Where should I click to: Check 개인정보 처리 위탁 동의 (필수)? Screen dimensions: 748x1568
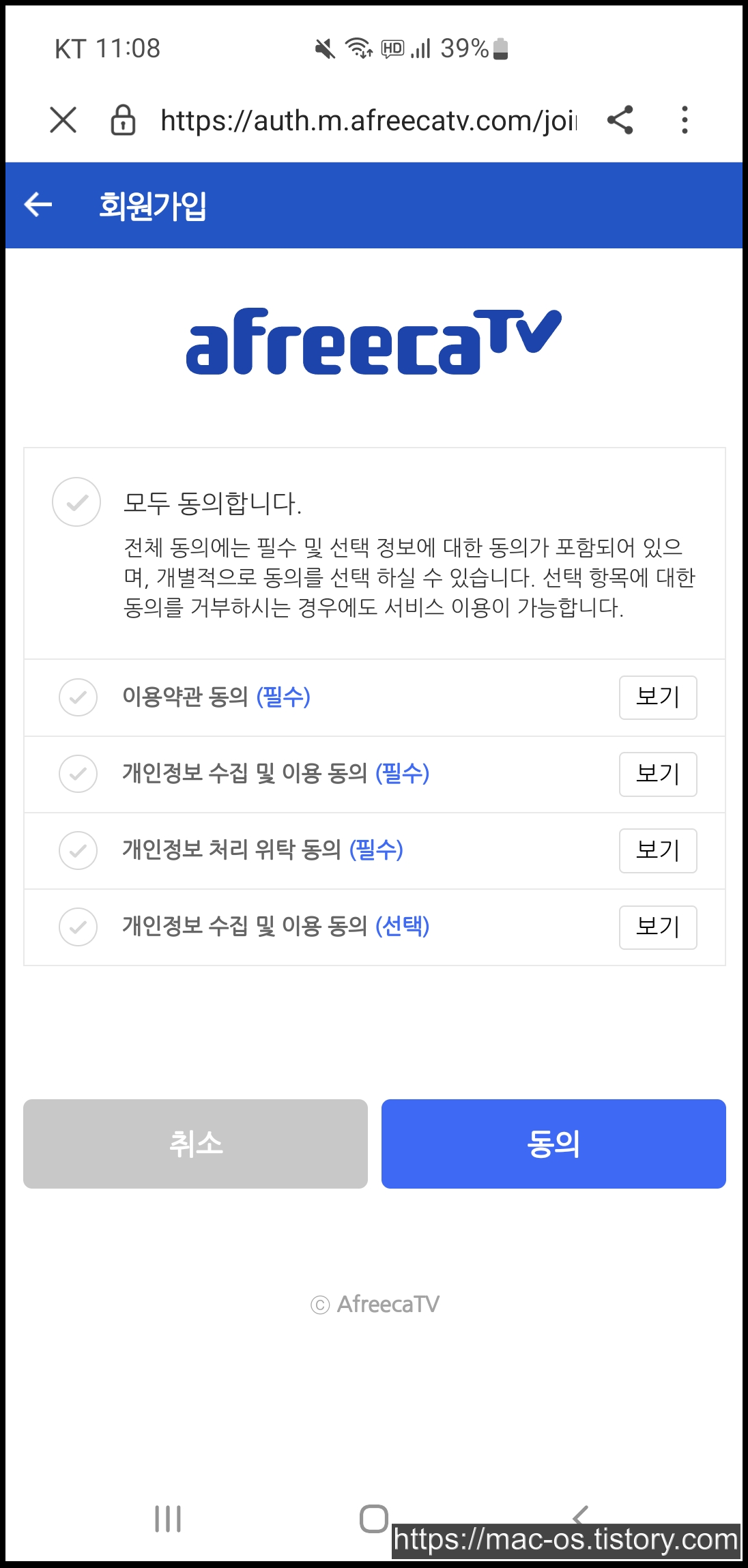point(78,850)
